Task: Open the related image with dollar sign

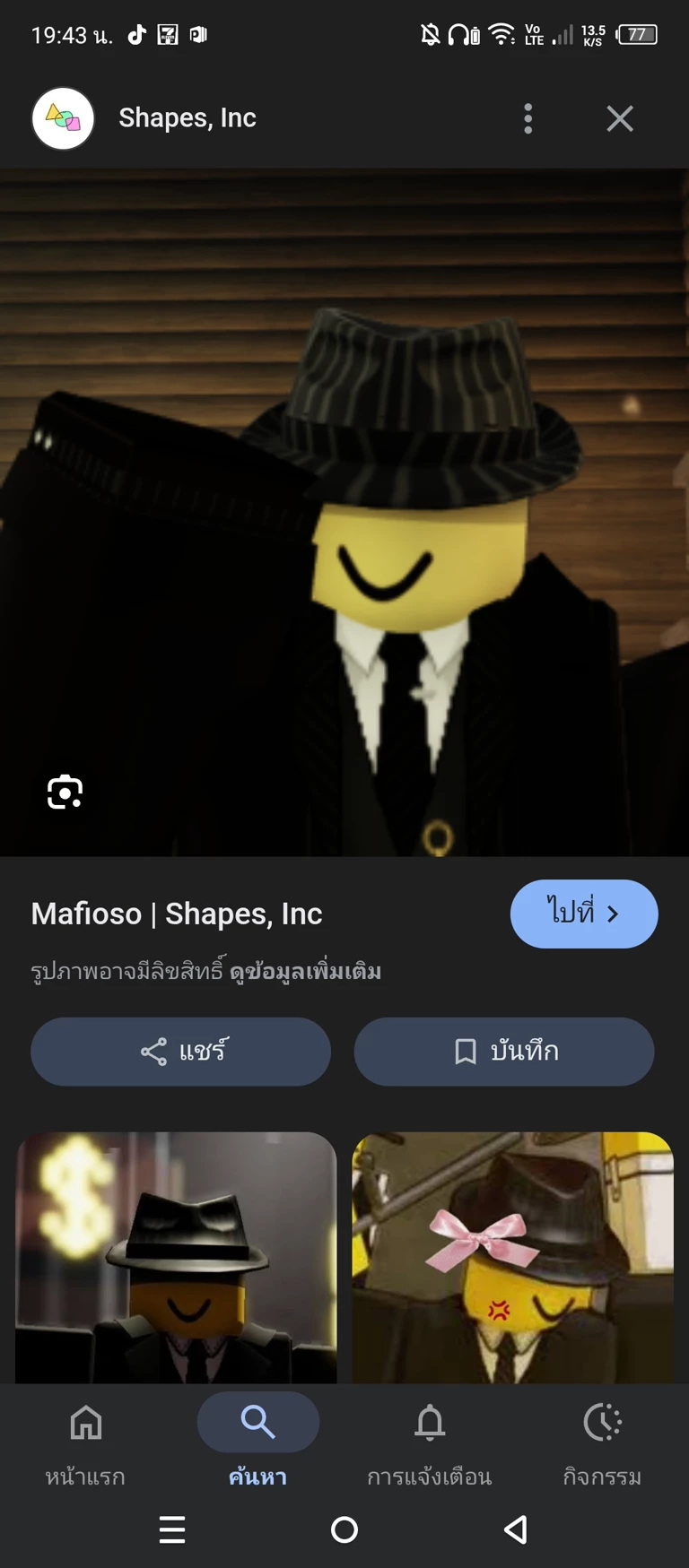Action: pos(176,1257)
